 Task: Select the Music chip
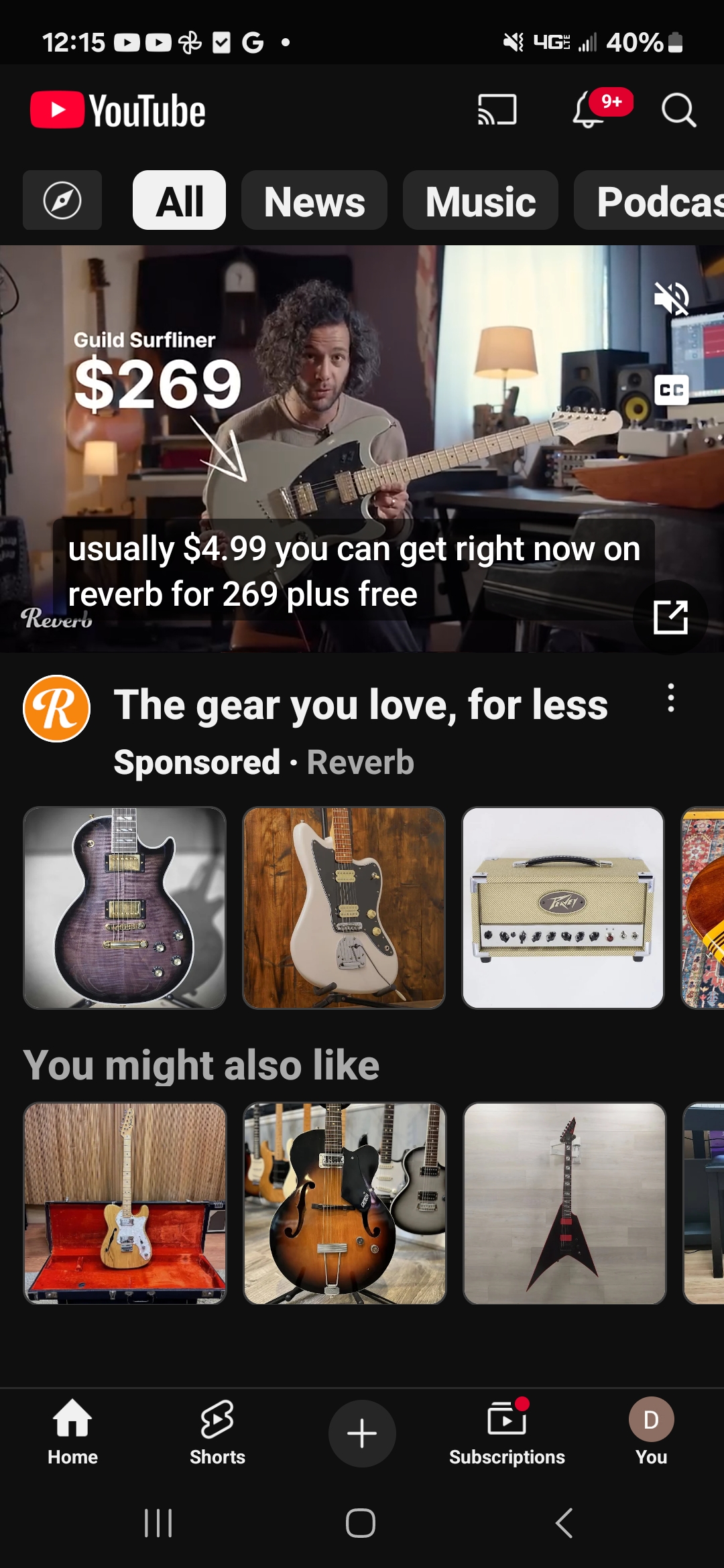point(481,200)
